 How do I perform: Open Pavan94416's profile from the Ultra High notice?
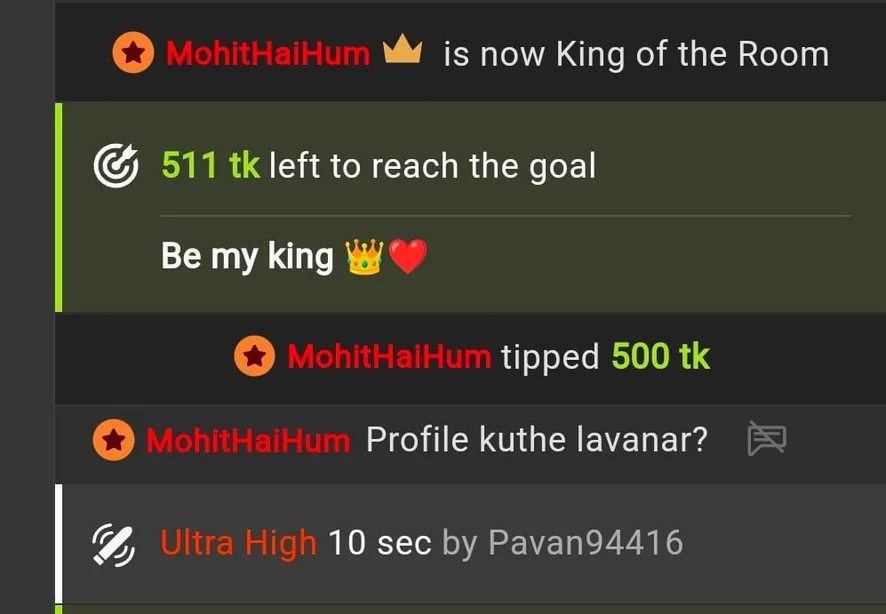point(585,543)
